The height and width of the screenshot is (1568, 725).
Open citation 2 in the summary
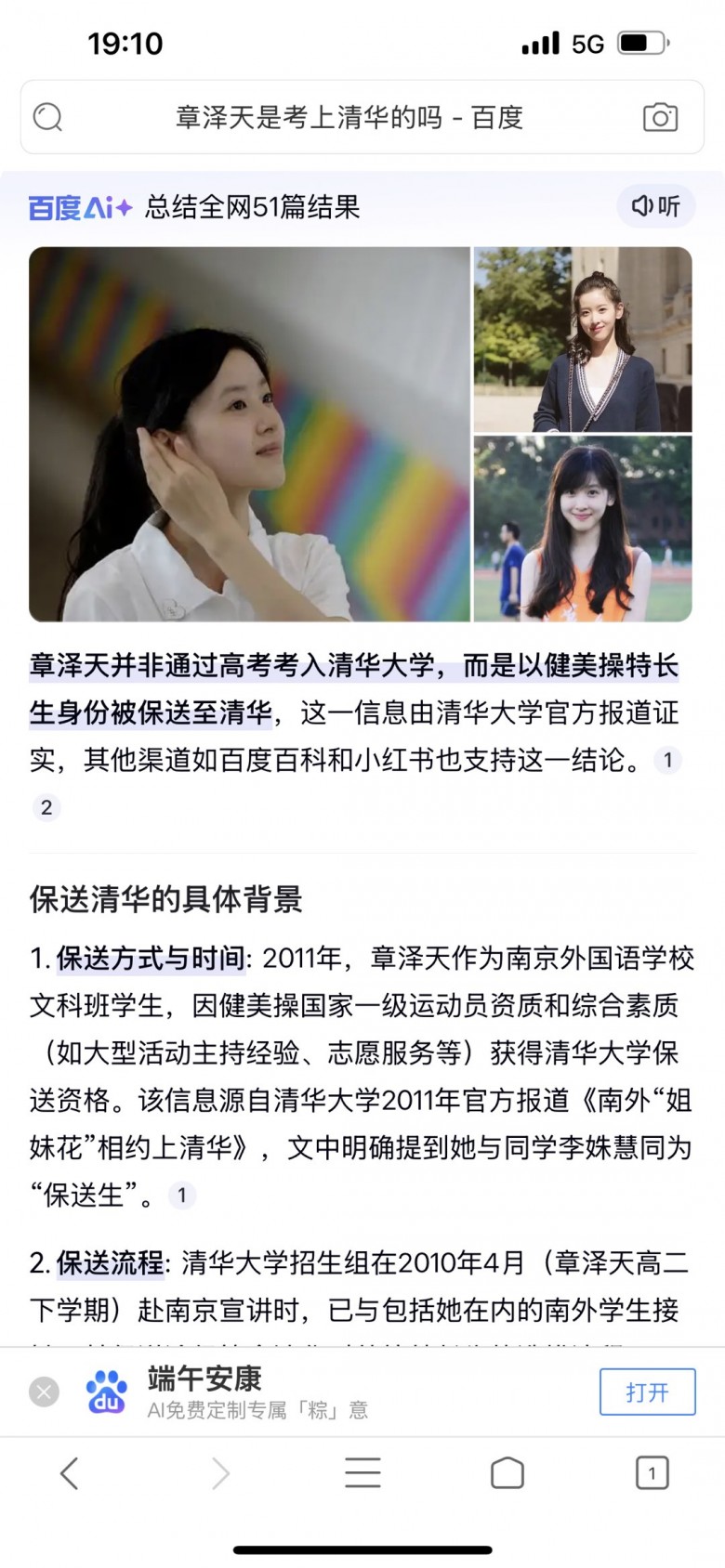[46, 807]
